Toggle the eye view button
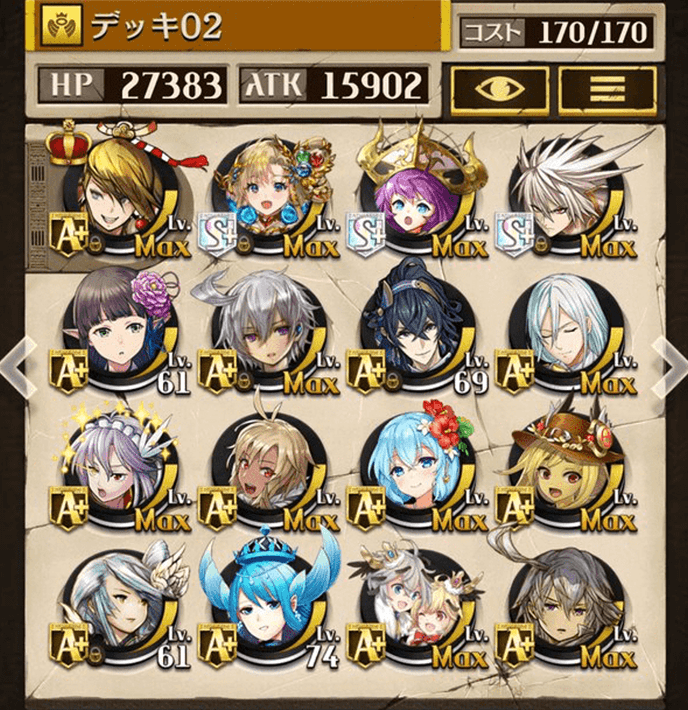The image size is (688, 710). [x=498, y=88]
